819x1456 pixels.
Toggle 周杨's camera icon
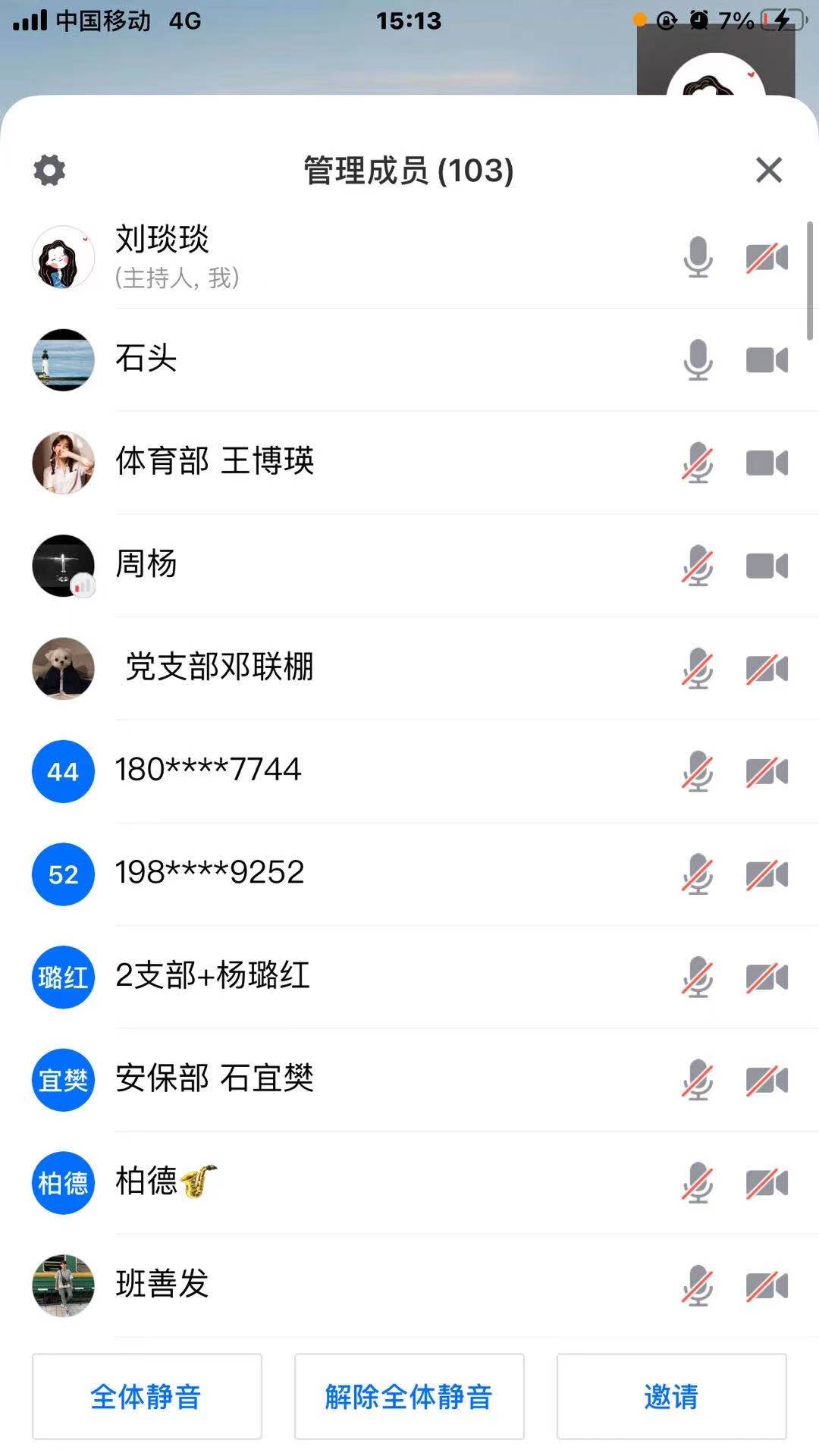point(767,566)
